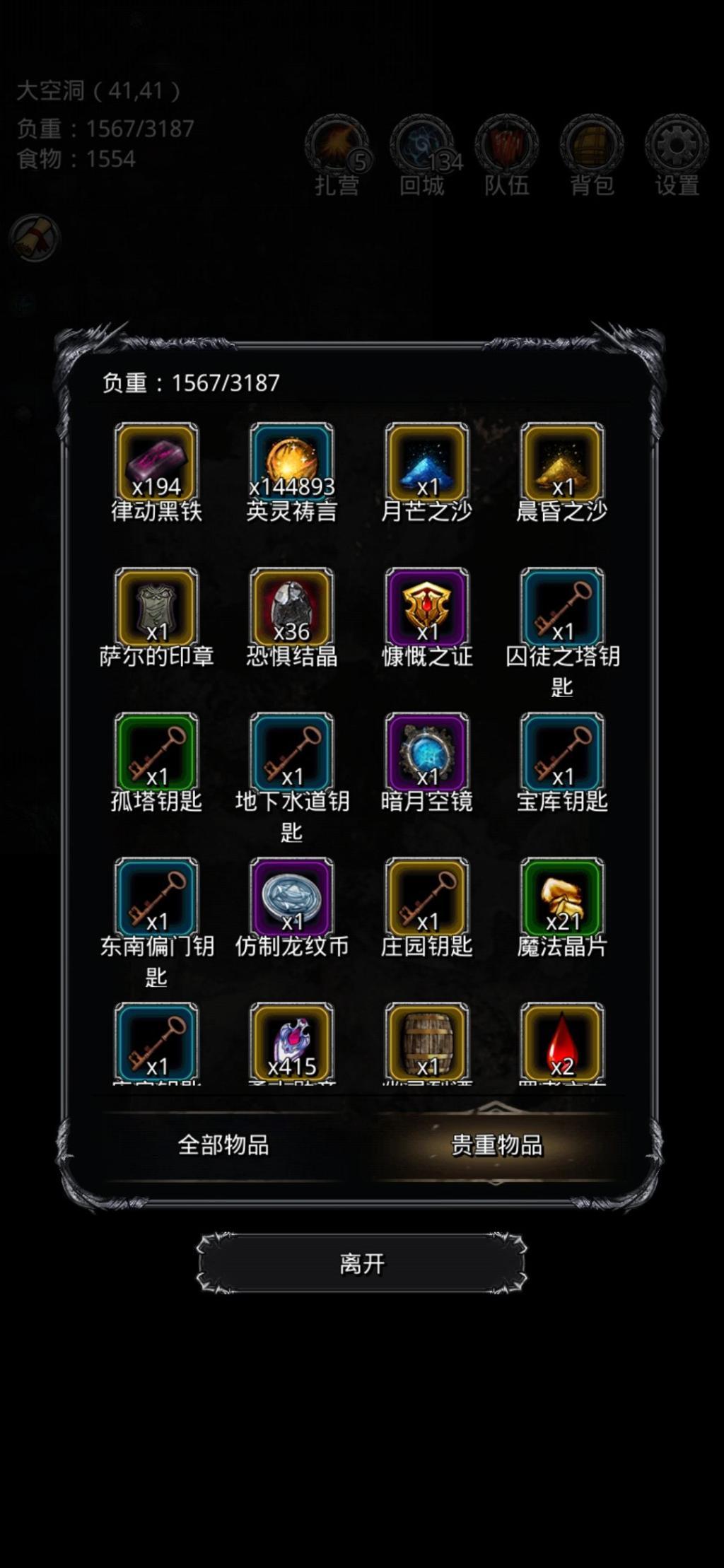
Task: View the 庄园钥匙 key item
Action: tap(426, 898)
